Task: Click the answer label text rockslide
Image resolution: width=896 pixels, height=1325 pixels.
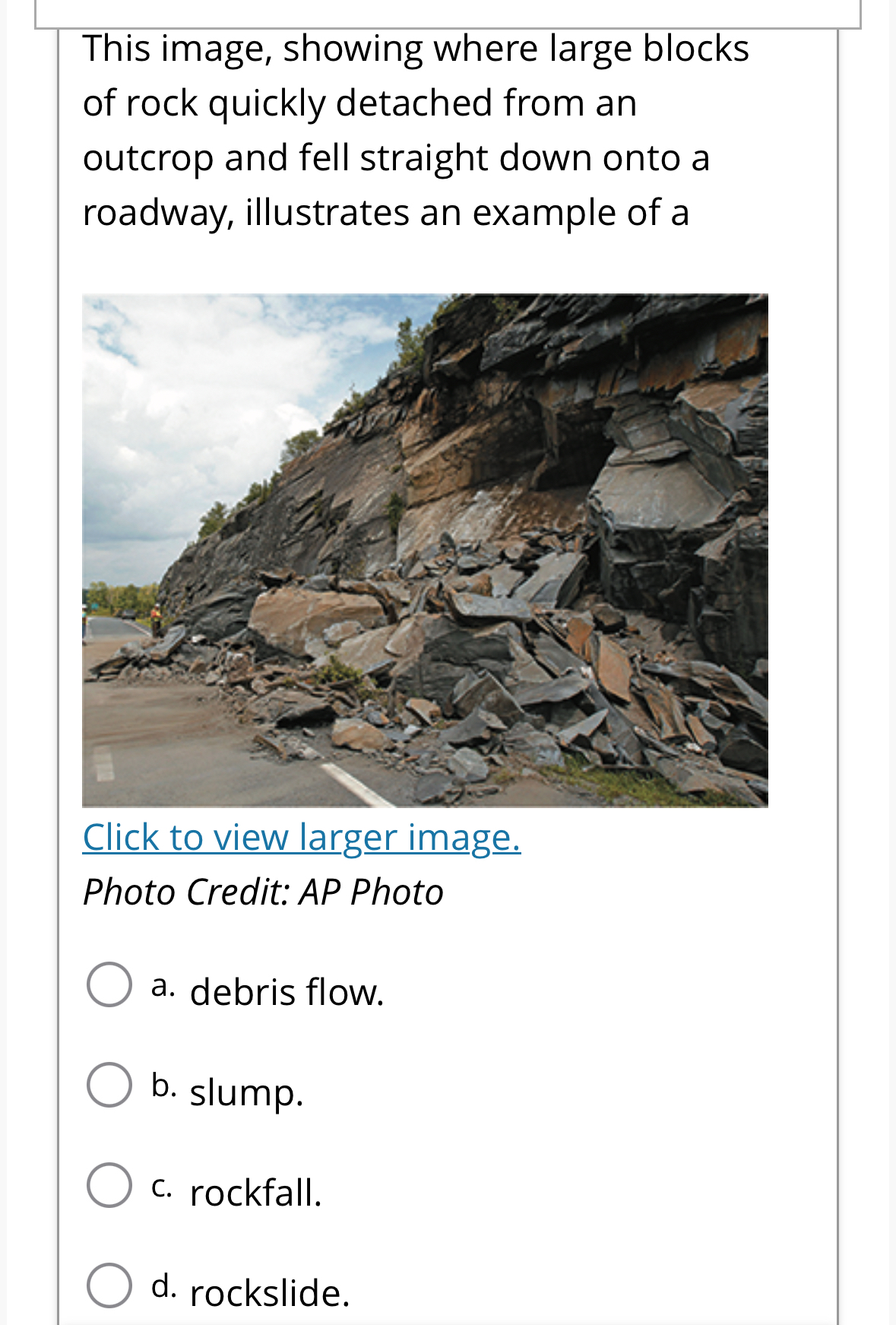Action: coord(268,1290)
